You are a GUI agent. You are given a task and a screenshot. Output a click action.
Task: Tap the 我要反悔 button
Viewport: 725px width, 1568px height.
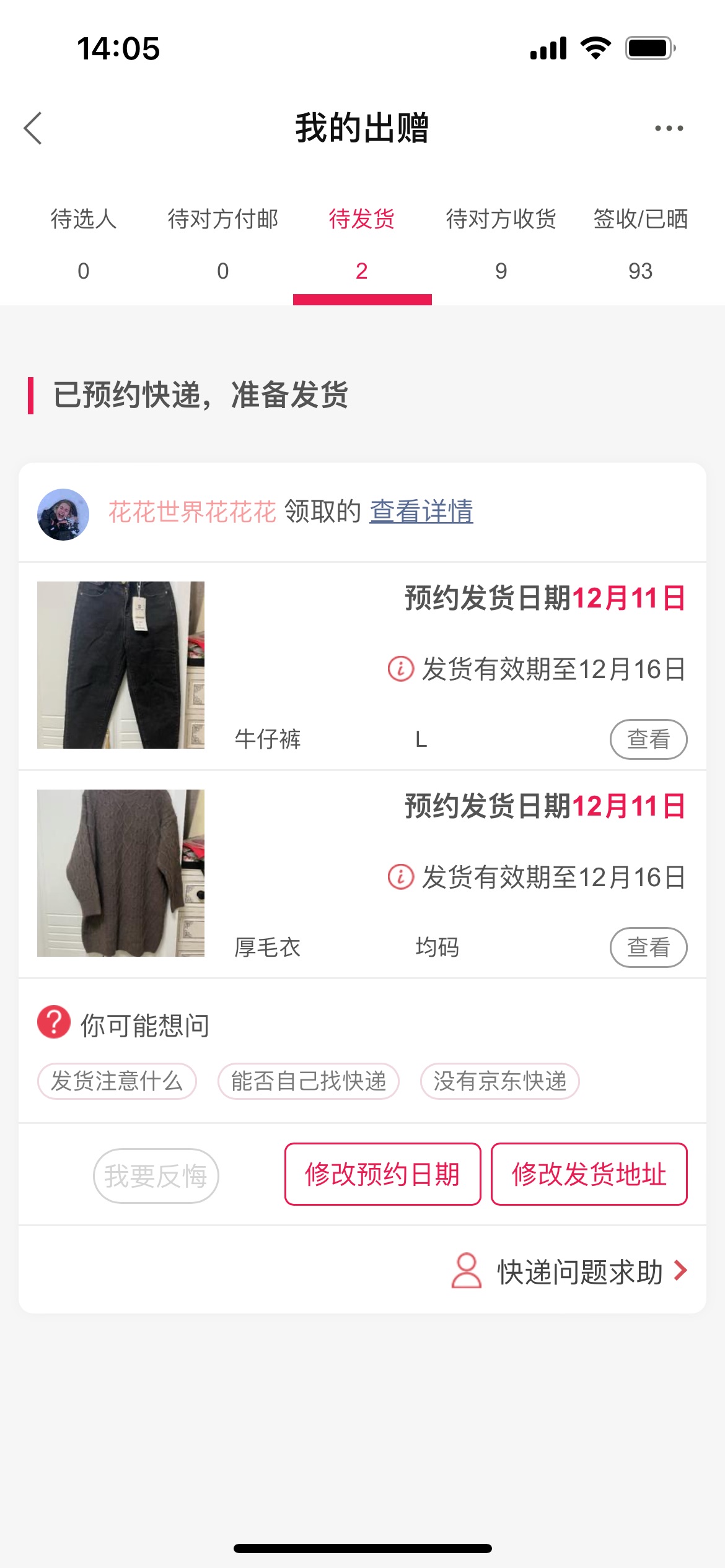click(x=156, y=1176)
